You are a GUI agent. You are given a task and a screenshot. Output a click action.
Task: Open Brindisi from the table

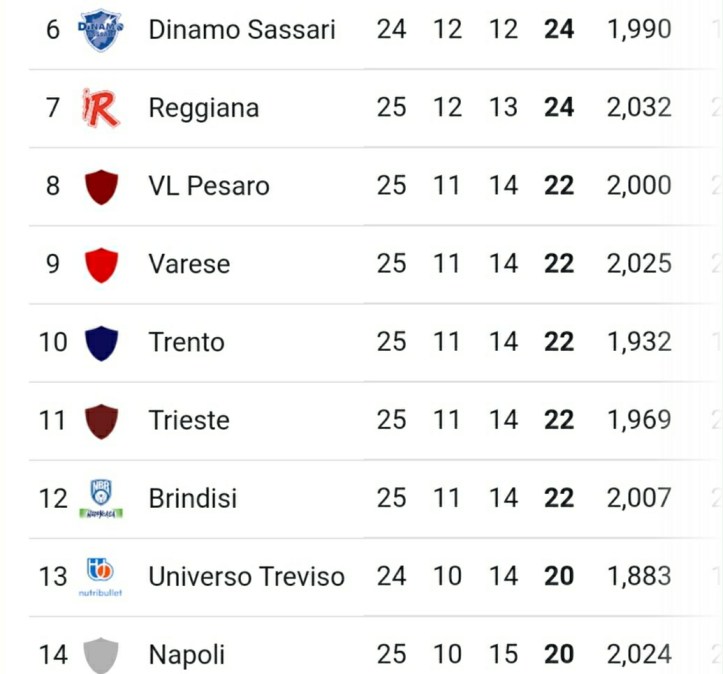coord(192,498)
